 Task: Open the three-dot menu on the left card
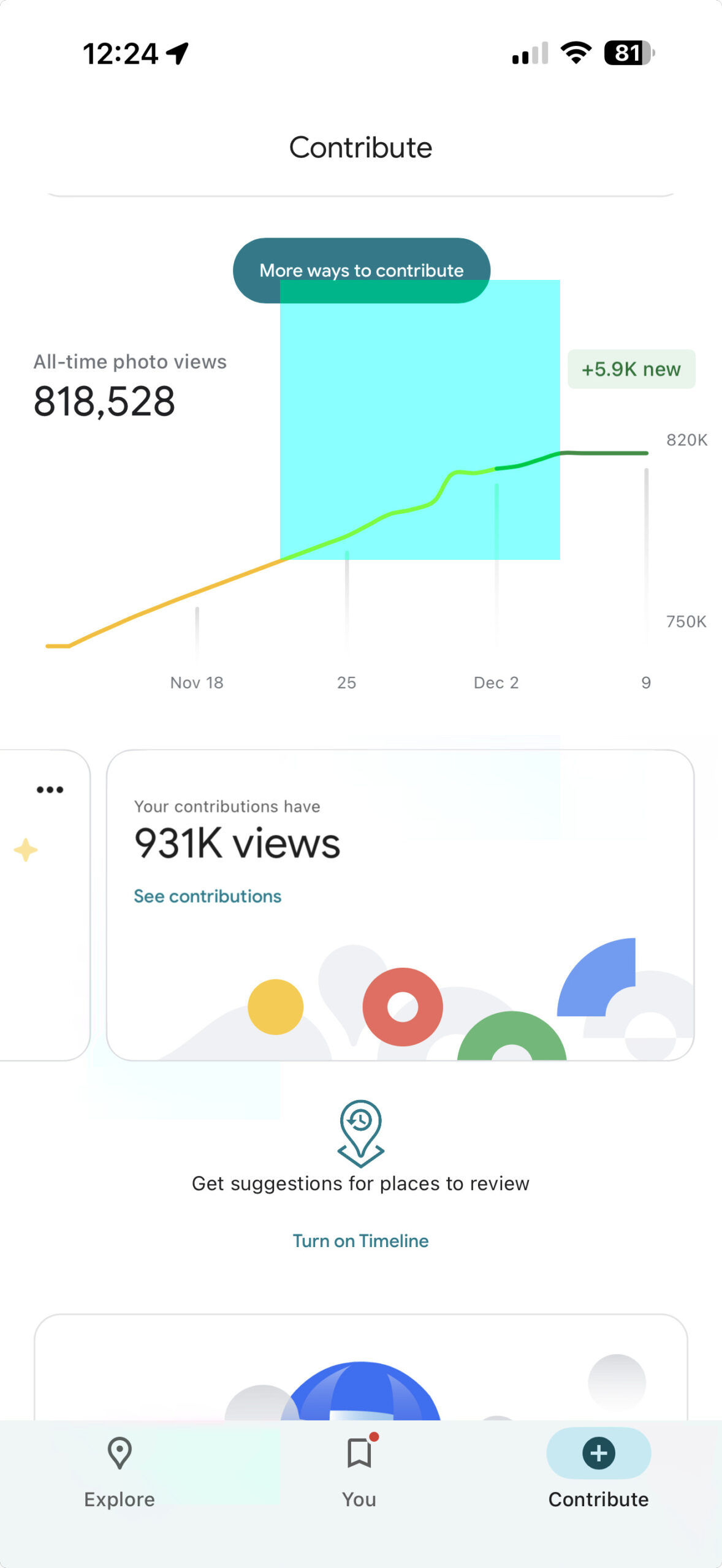[x=50, y=790]
